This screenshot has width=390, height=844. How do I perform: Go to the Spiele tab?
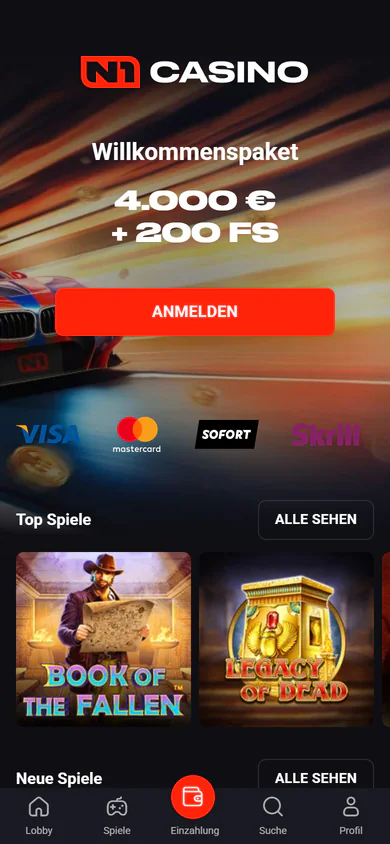[117, 815]
